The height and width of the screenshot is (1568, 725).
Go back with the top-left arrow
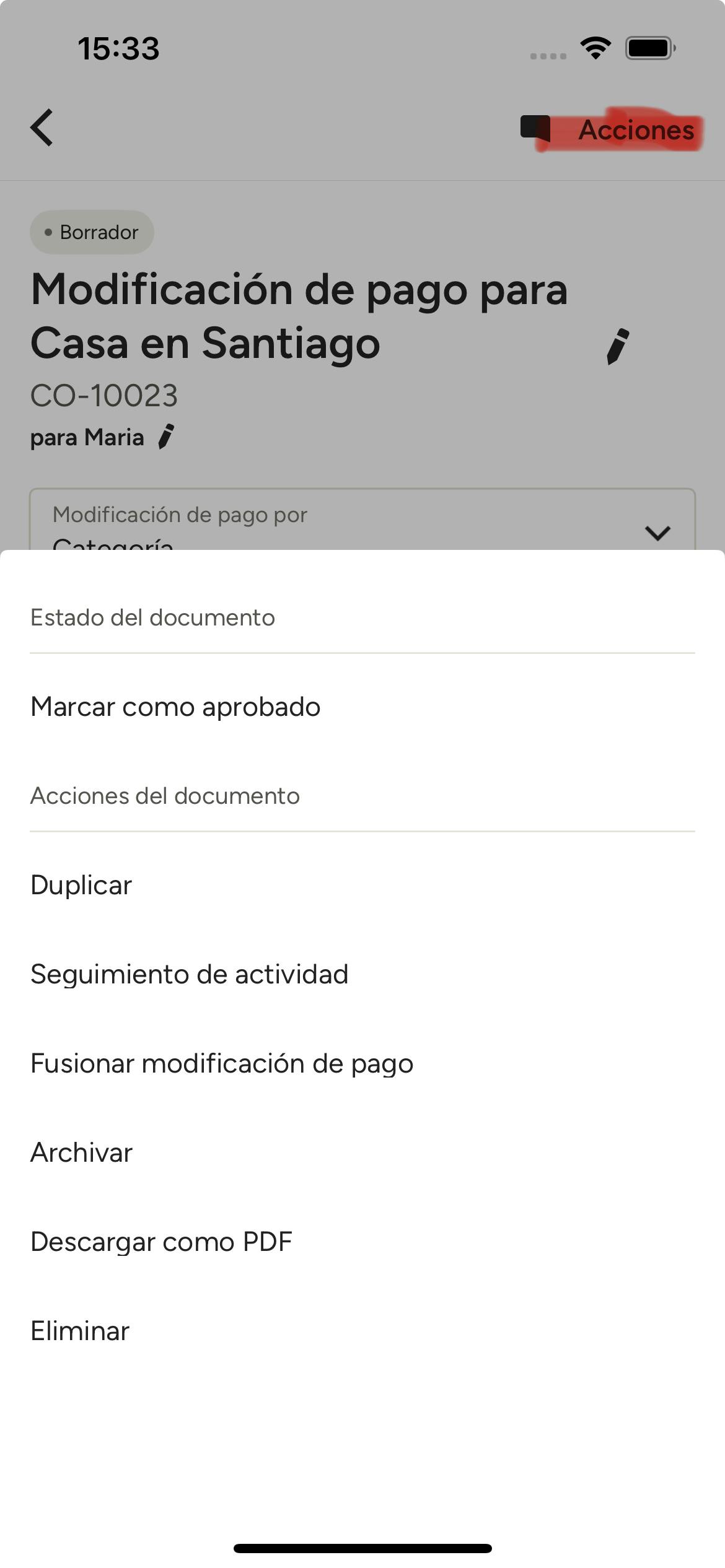pyautogui.click(x=42, y=128)
